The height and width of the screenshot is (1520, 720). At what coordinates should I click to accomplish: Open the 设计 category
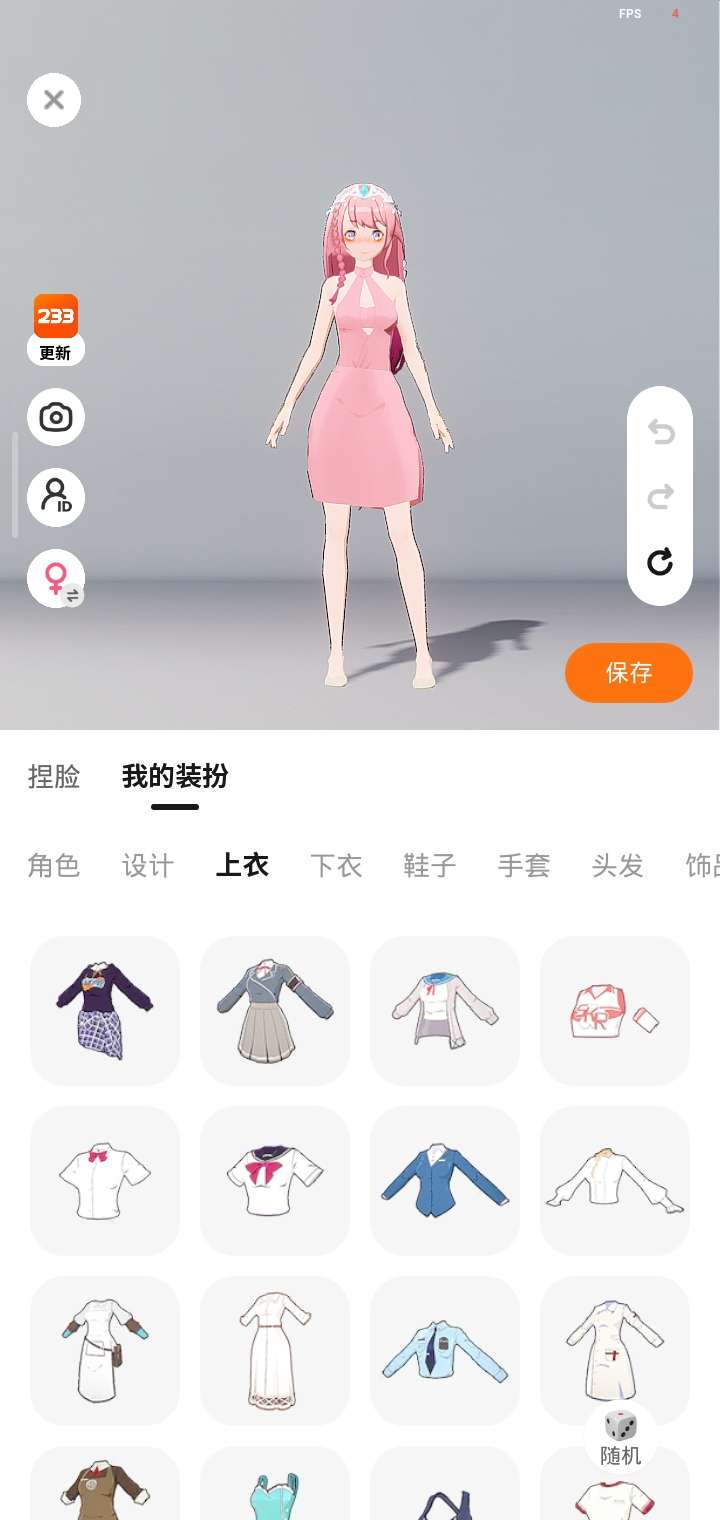148,865
